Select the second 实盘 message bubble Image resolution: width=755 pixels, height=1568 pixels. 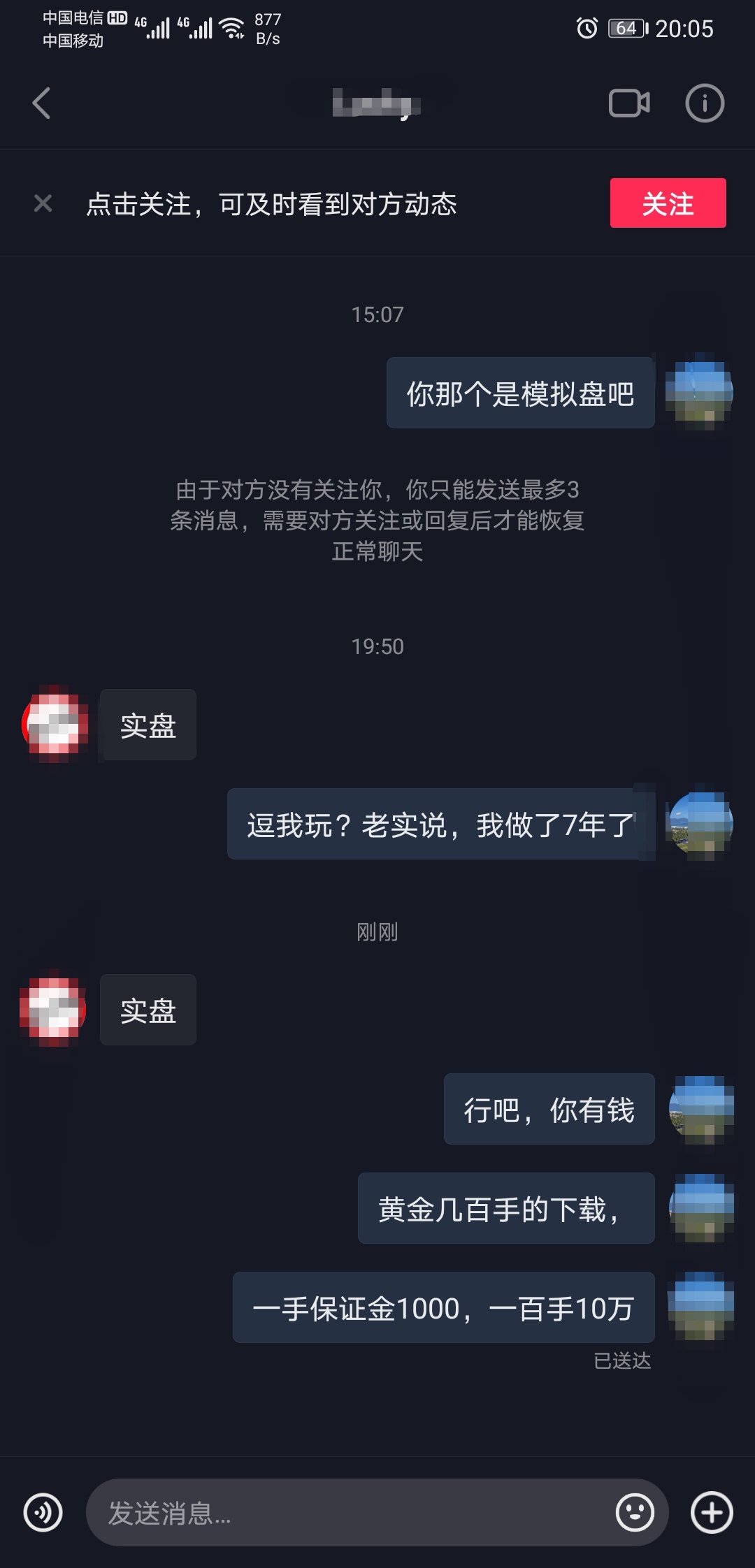coord(148,1010)
